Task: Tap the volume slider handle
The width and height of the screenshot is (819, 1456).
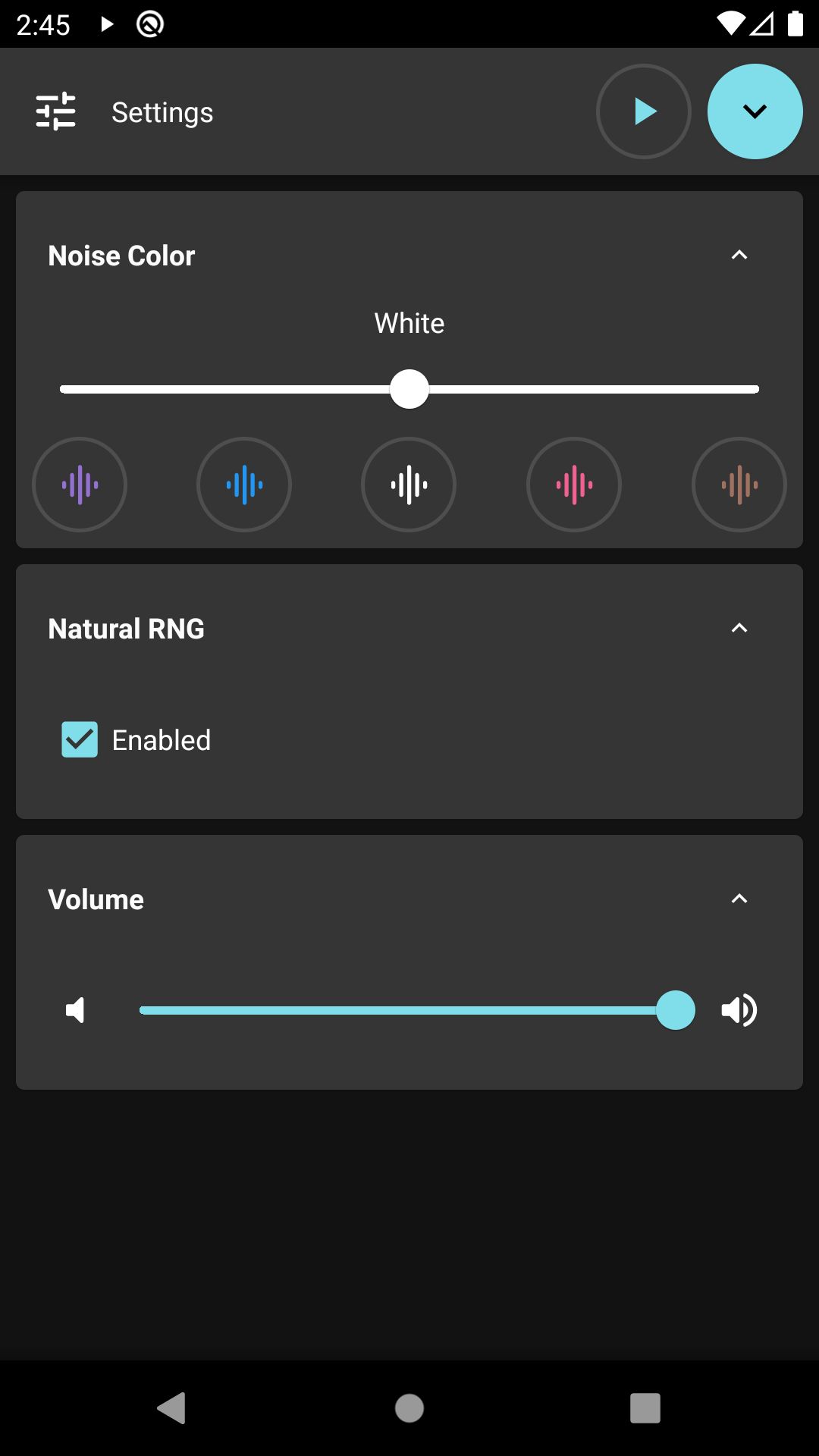Action: 675,1010
